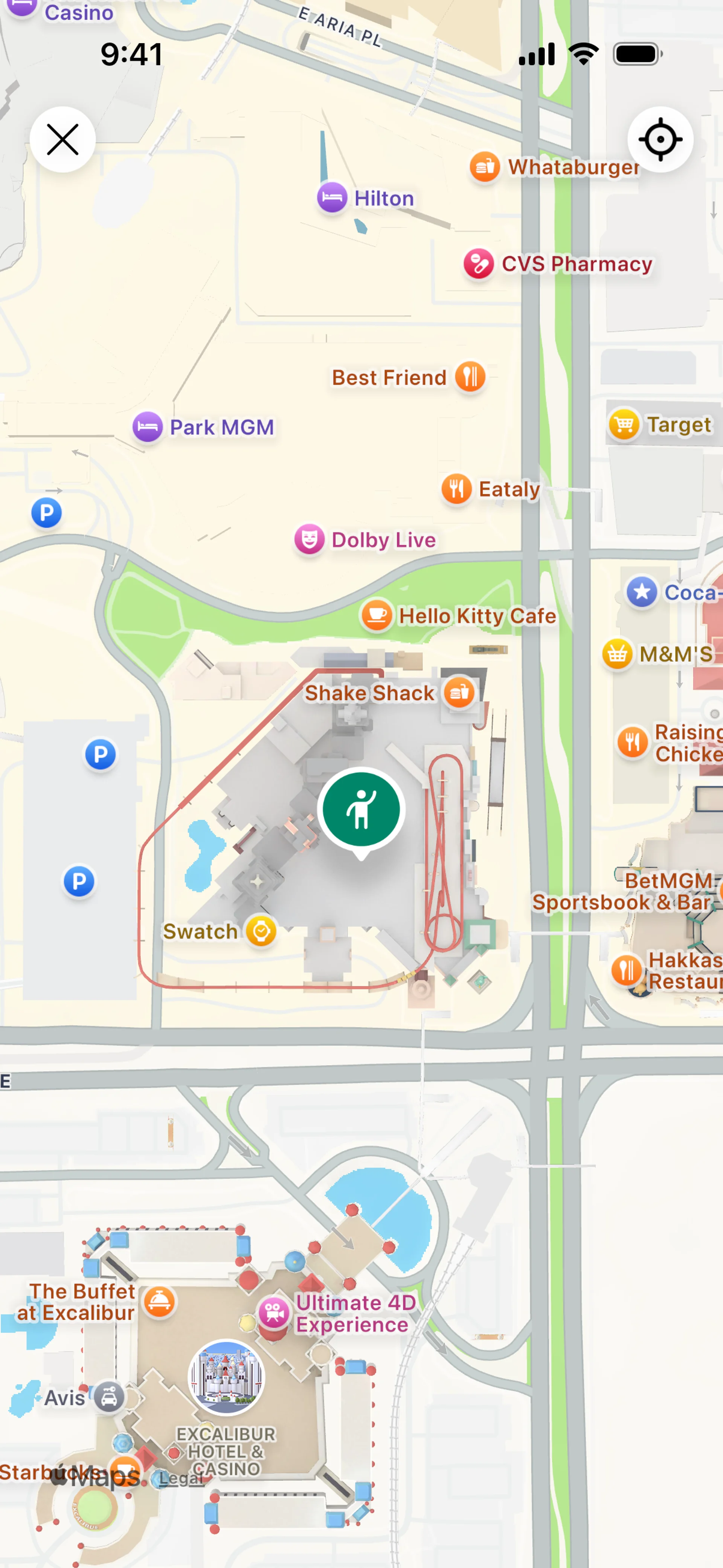723x1568 pixels.
Task: Select the Avis car rental pin
Action: coord(109,1398)
